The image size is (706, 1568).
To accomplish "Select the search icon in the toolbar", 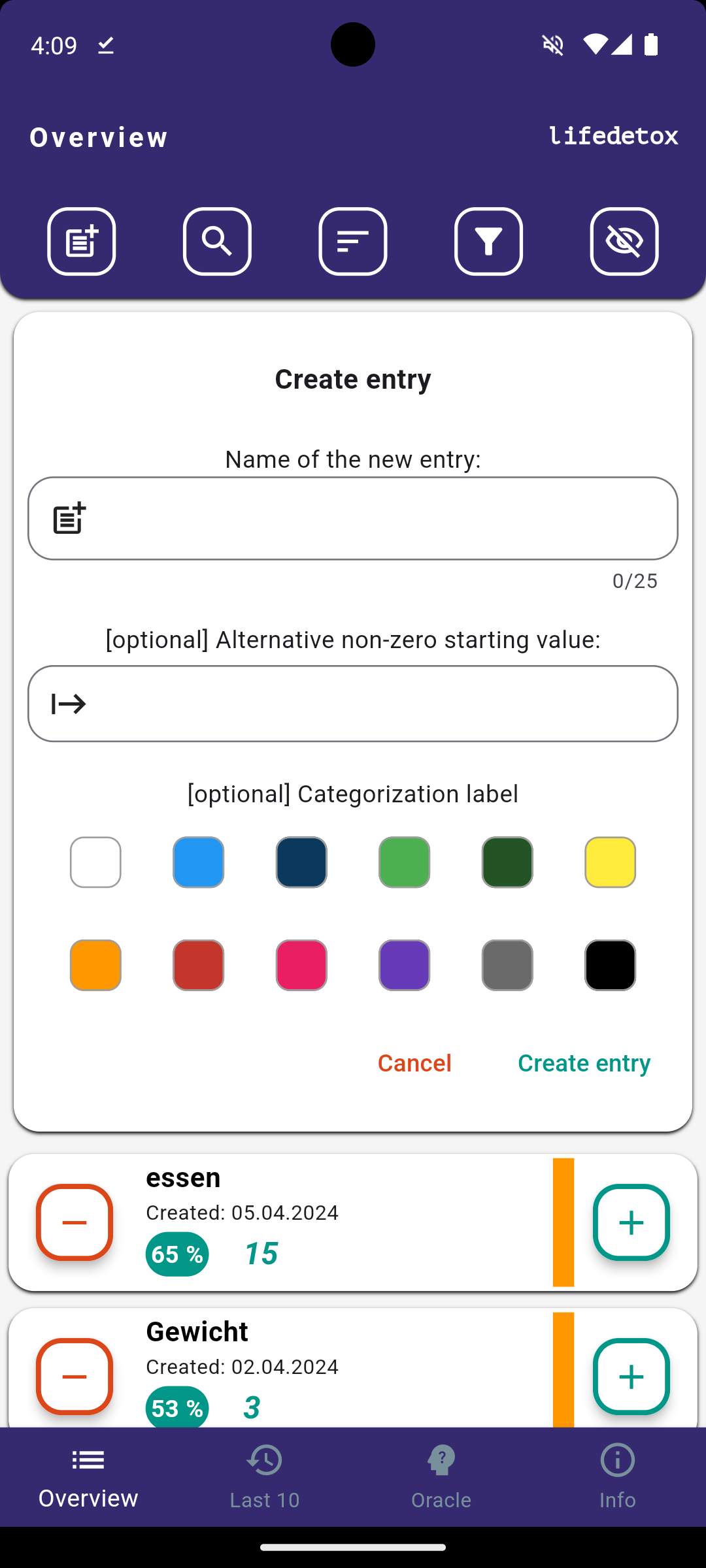I will 217,241.
